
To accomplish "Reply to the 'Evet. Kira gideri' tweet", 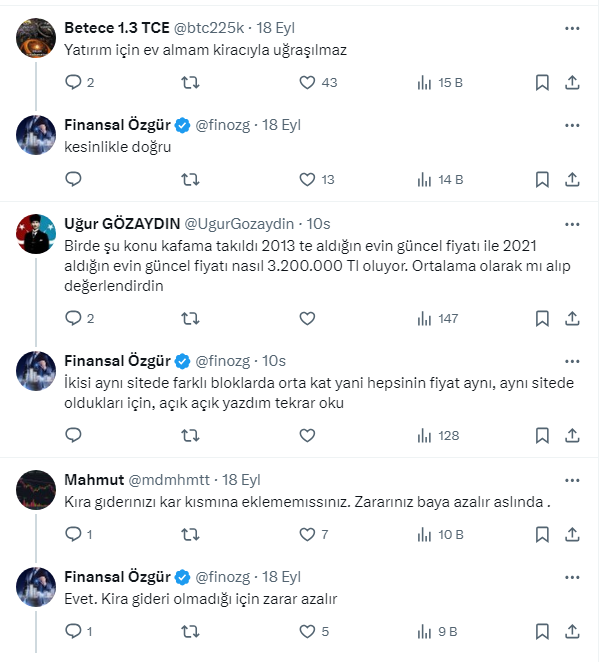I will [73, 631].
